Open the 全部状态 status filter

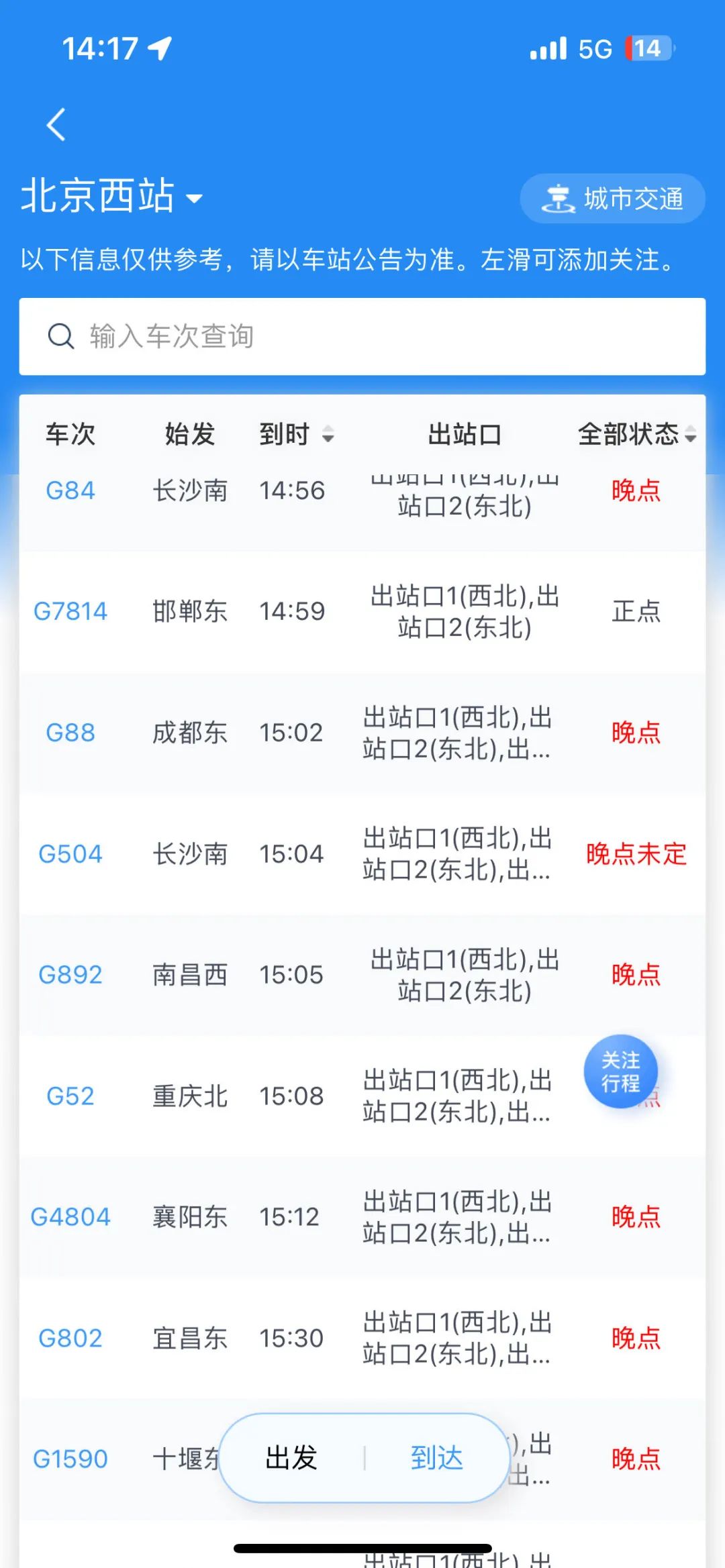point(636,434)
